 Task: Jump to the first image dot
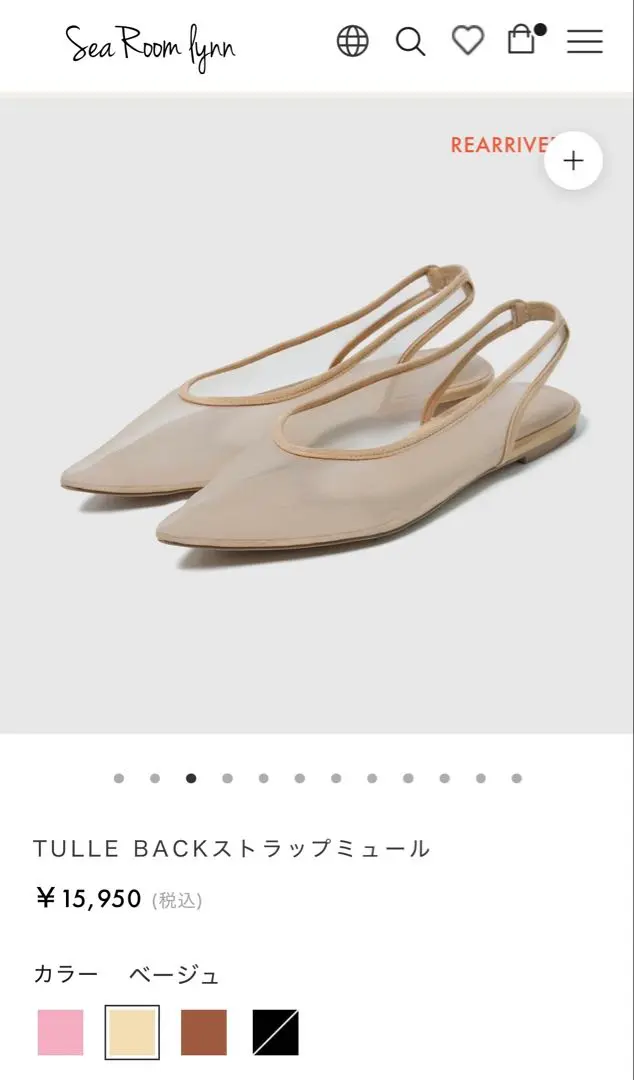point(119,778)
